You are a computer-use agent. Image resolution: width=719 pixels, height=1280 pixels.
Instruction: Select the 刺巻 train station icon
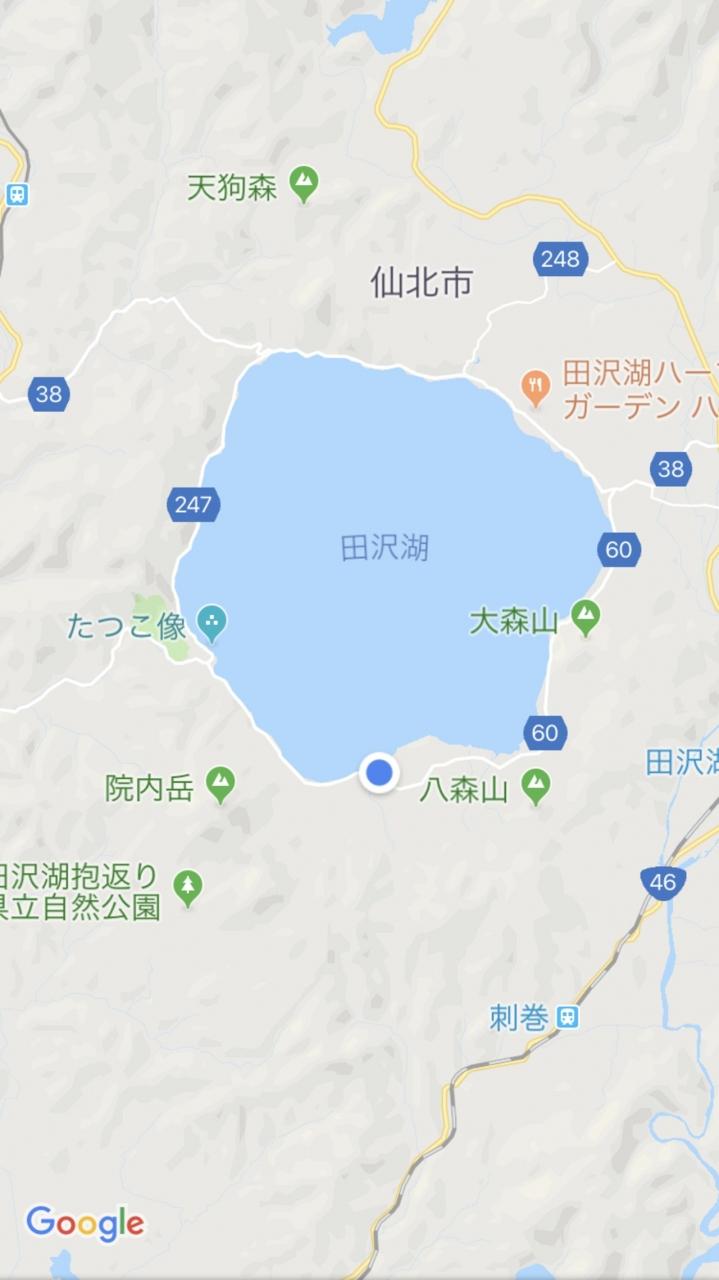(x=567, y=1017)
